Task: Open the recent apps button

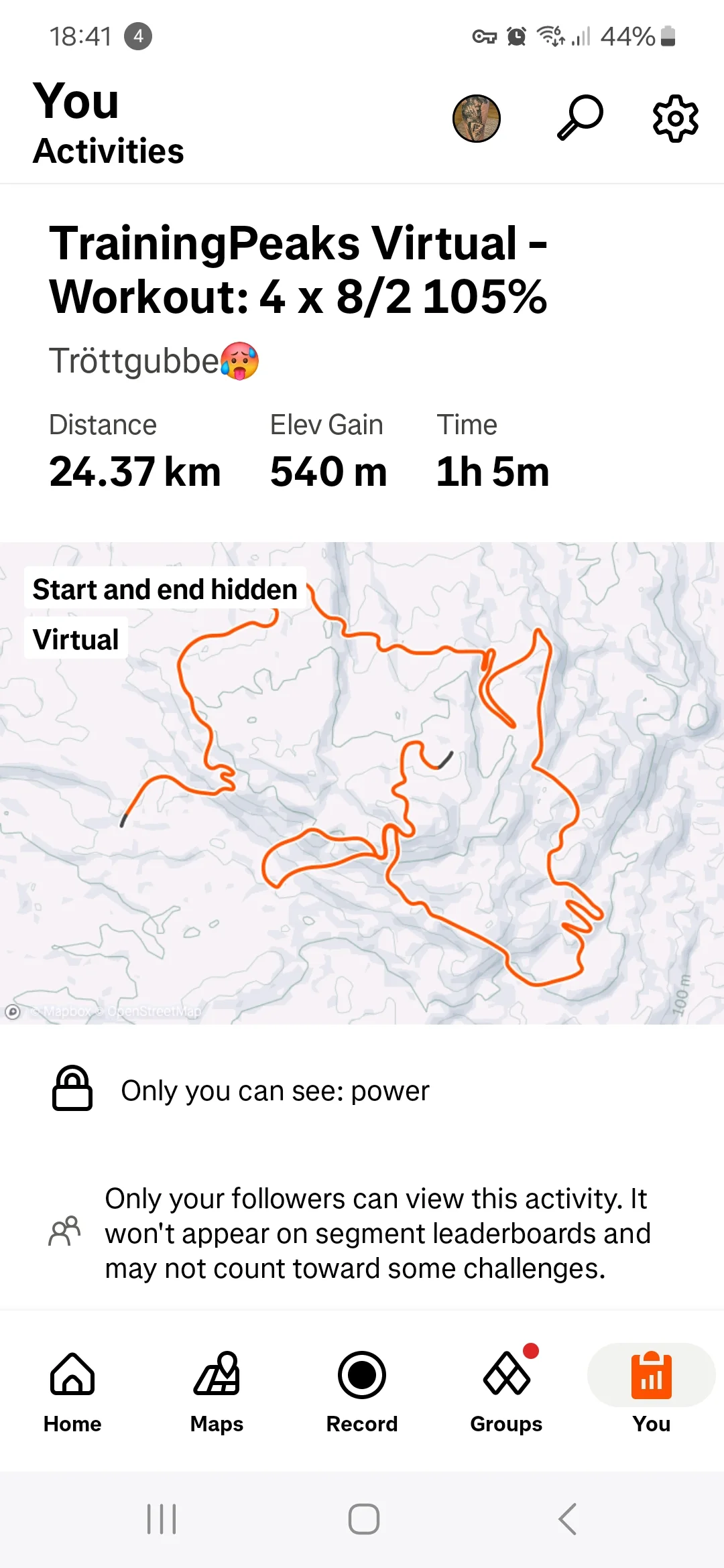Action: tap(162, 1519)
